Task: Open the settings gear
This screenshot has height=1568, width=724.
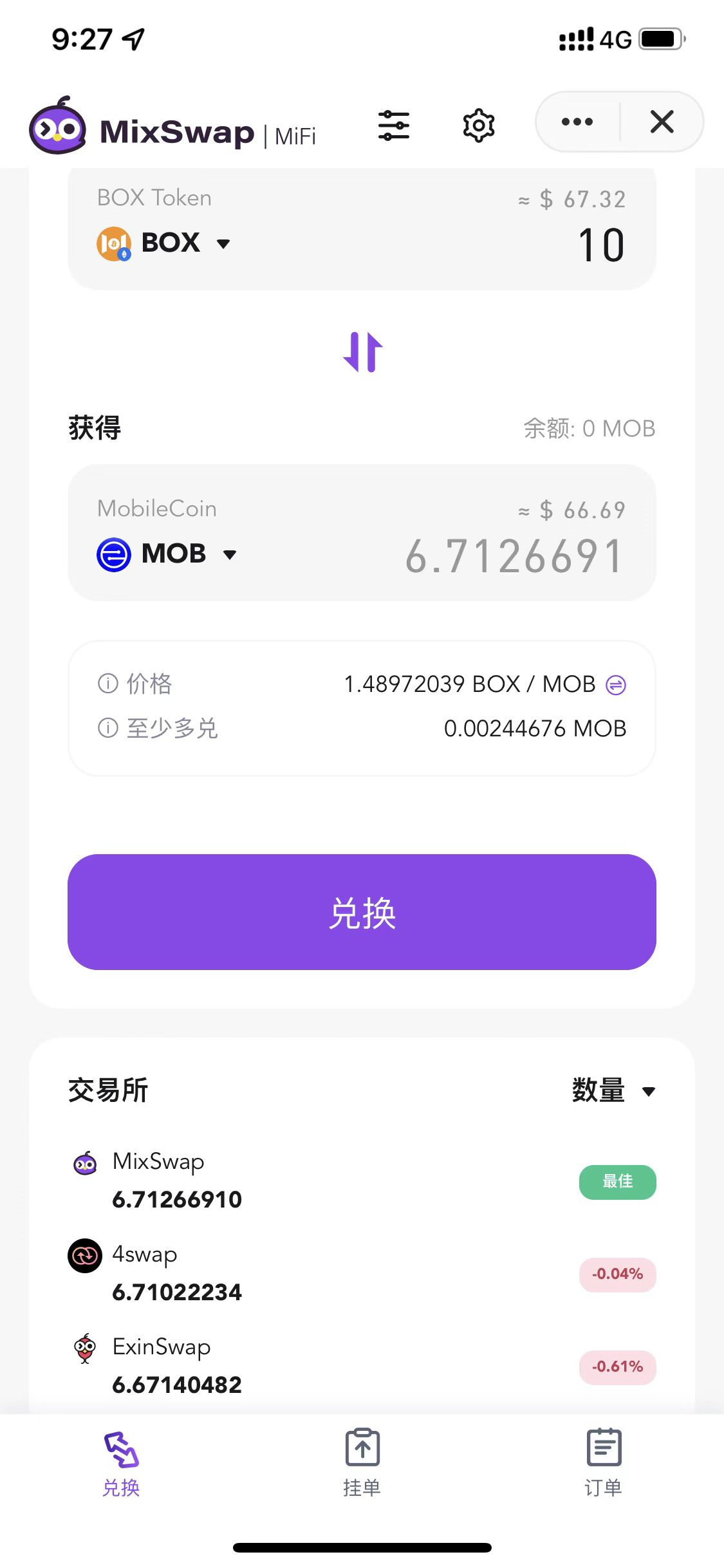Action: point(479,125)
